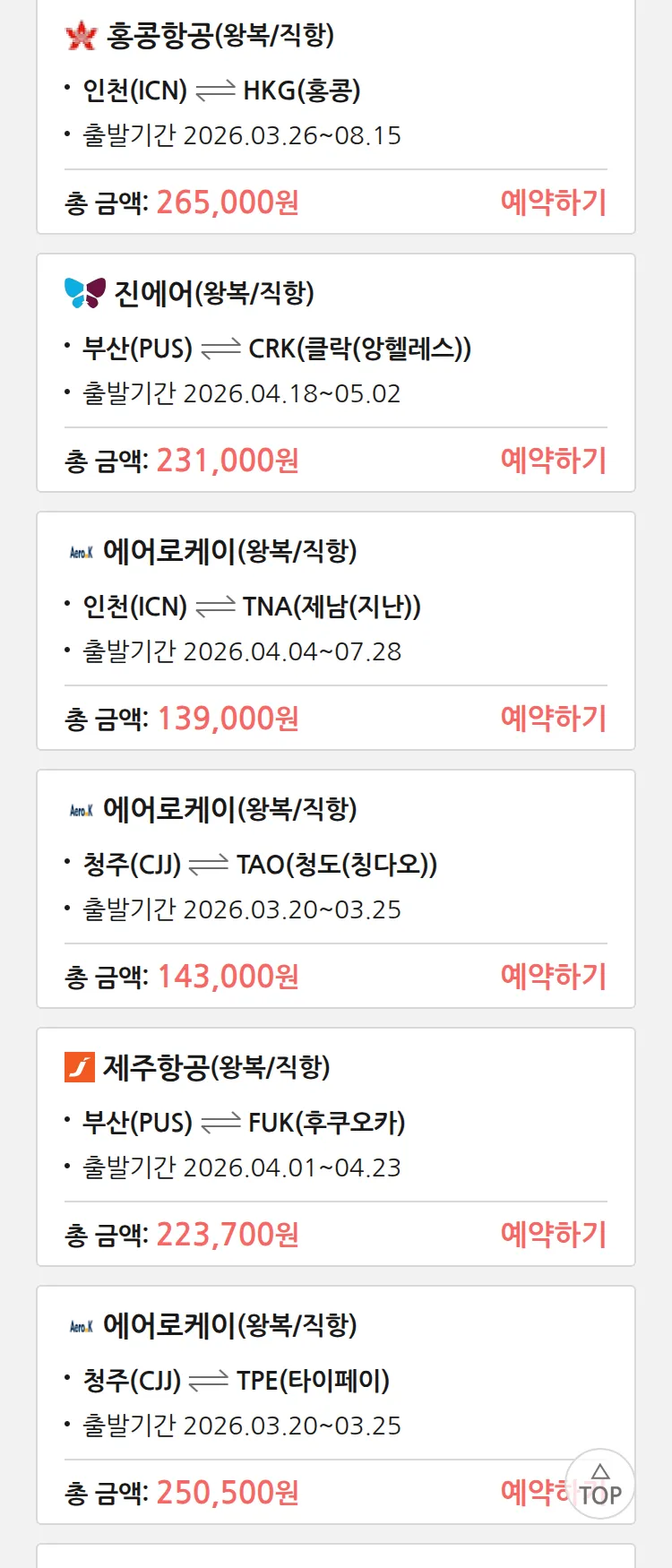Open the 제주항공 Busan-FUK fare card

pos(335,1124)
